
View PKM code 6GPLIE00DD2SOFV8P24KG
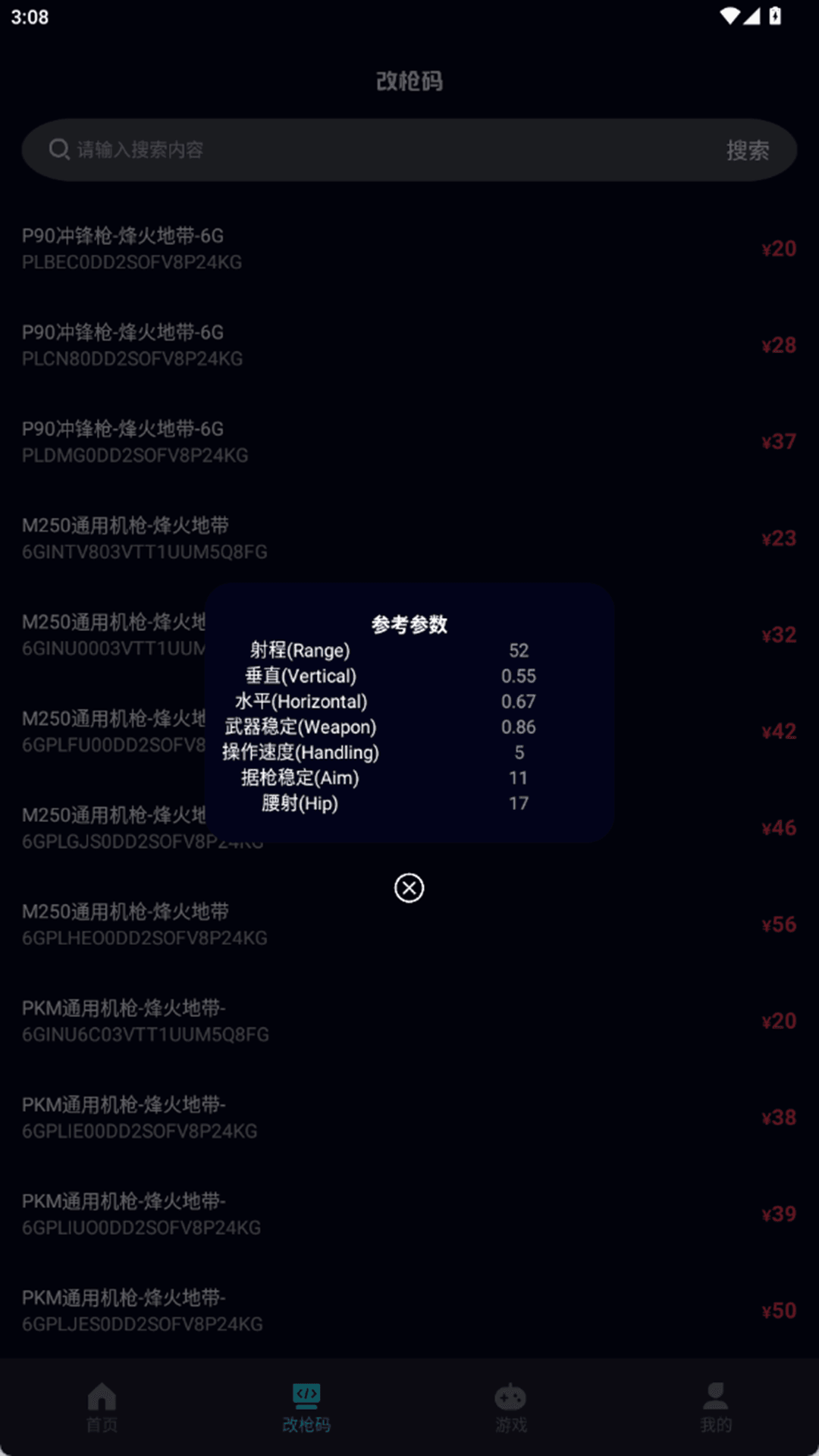pos(303,1117)
